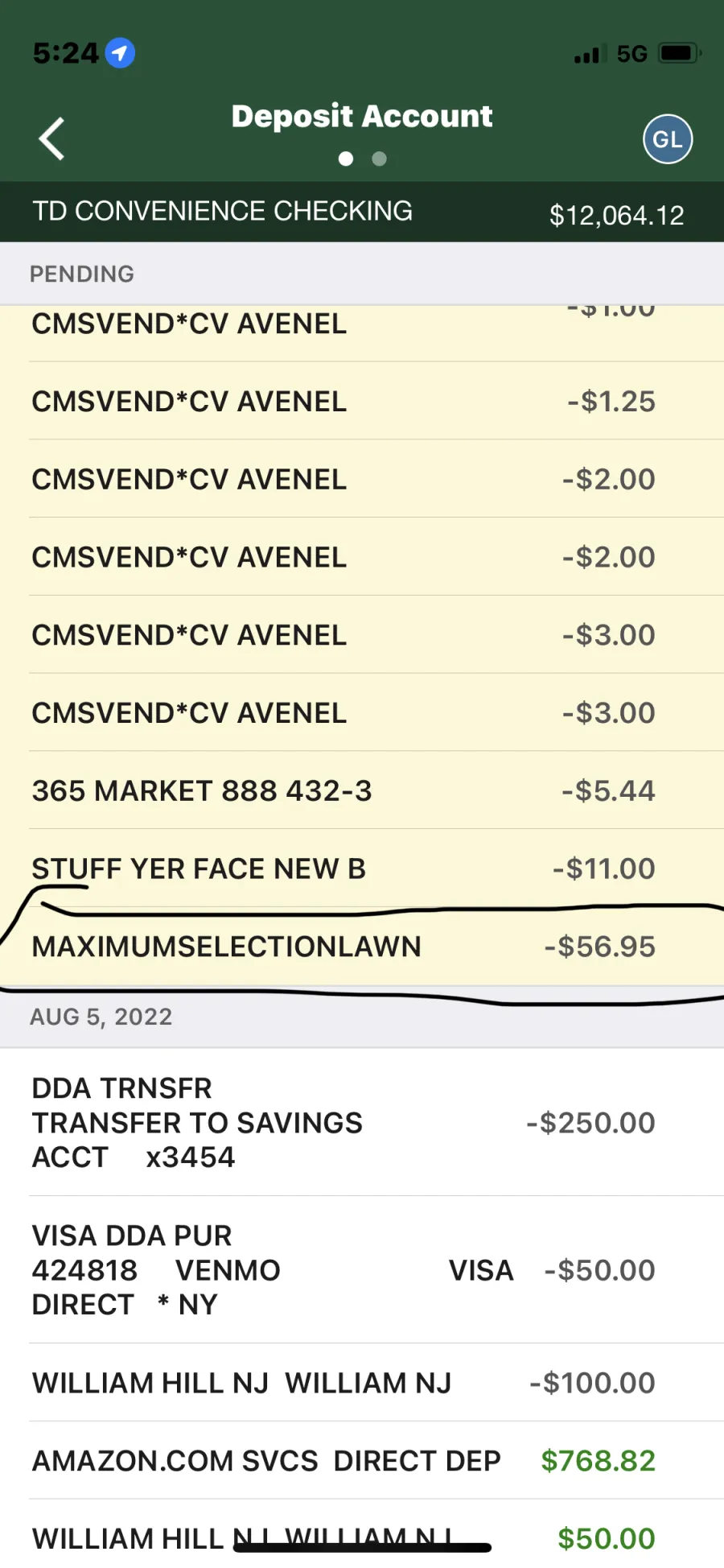724x1568 pixels.
Task: Select the second page indicator dot
Action: pos(380,159)
